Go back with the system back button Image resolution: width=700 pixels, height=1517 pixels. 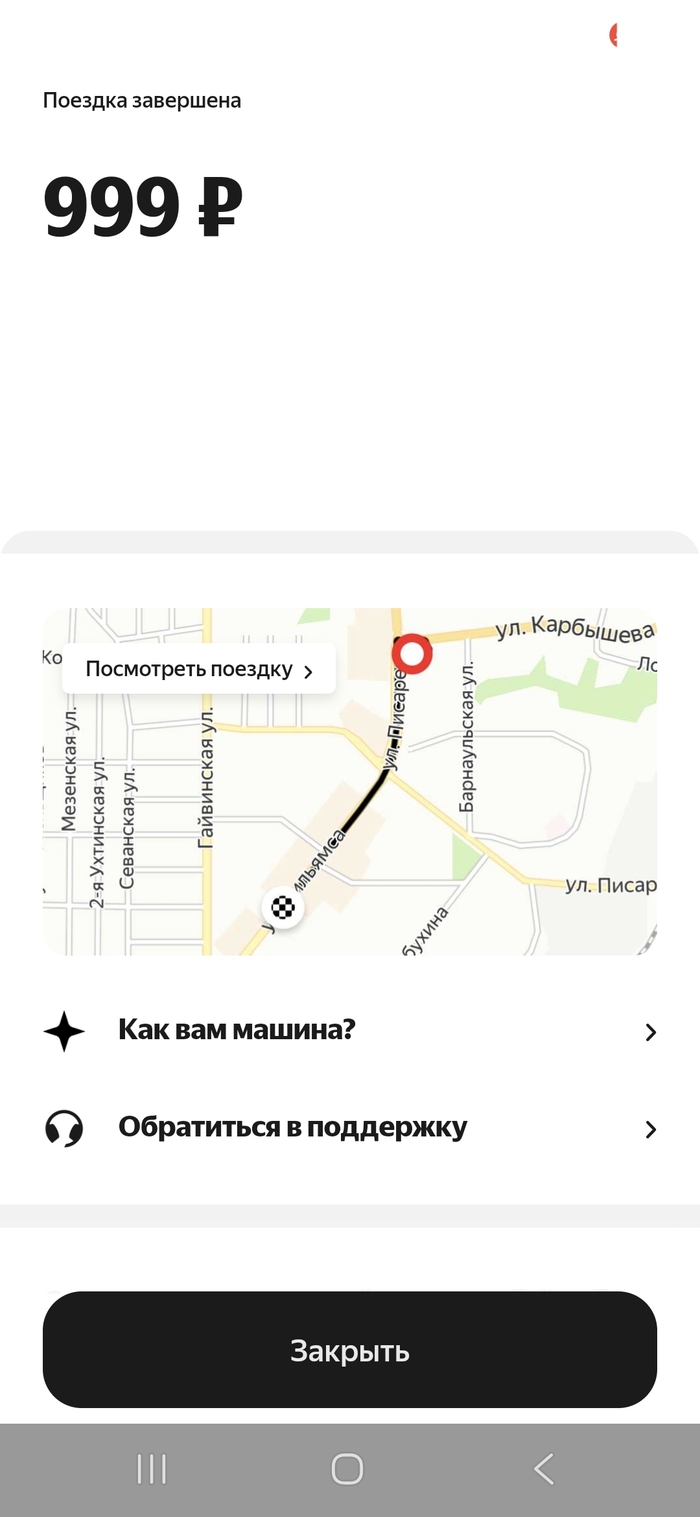pyautogui.click(x=544, y=1469)
